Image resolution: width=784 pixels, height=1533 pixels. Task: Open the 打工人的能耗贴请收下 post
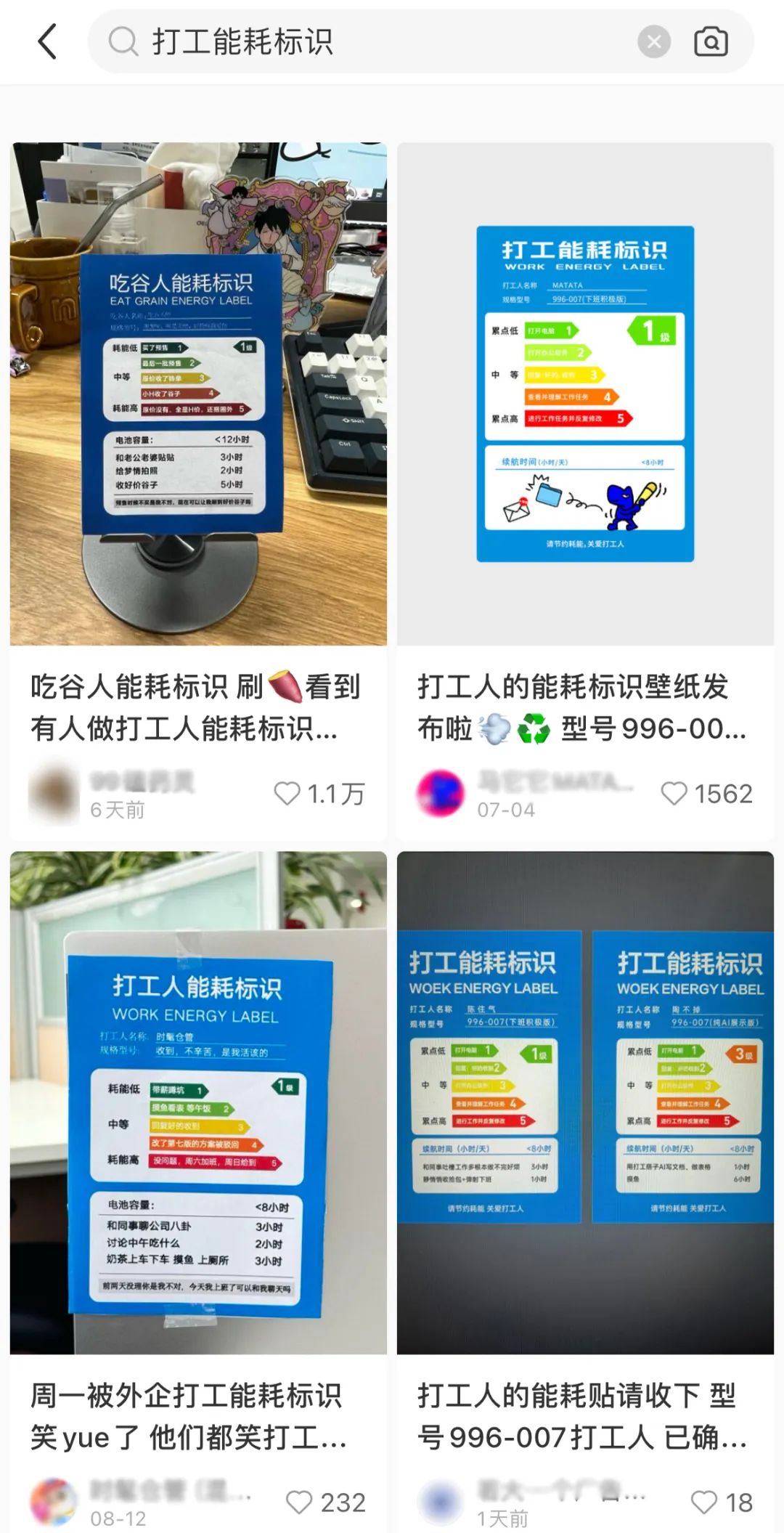(x=585, y=1102)
